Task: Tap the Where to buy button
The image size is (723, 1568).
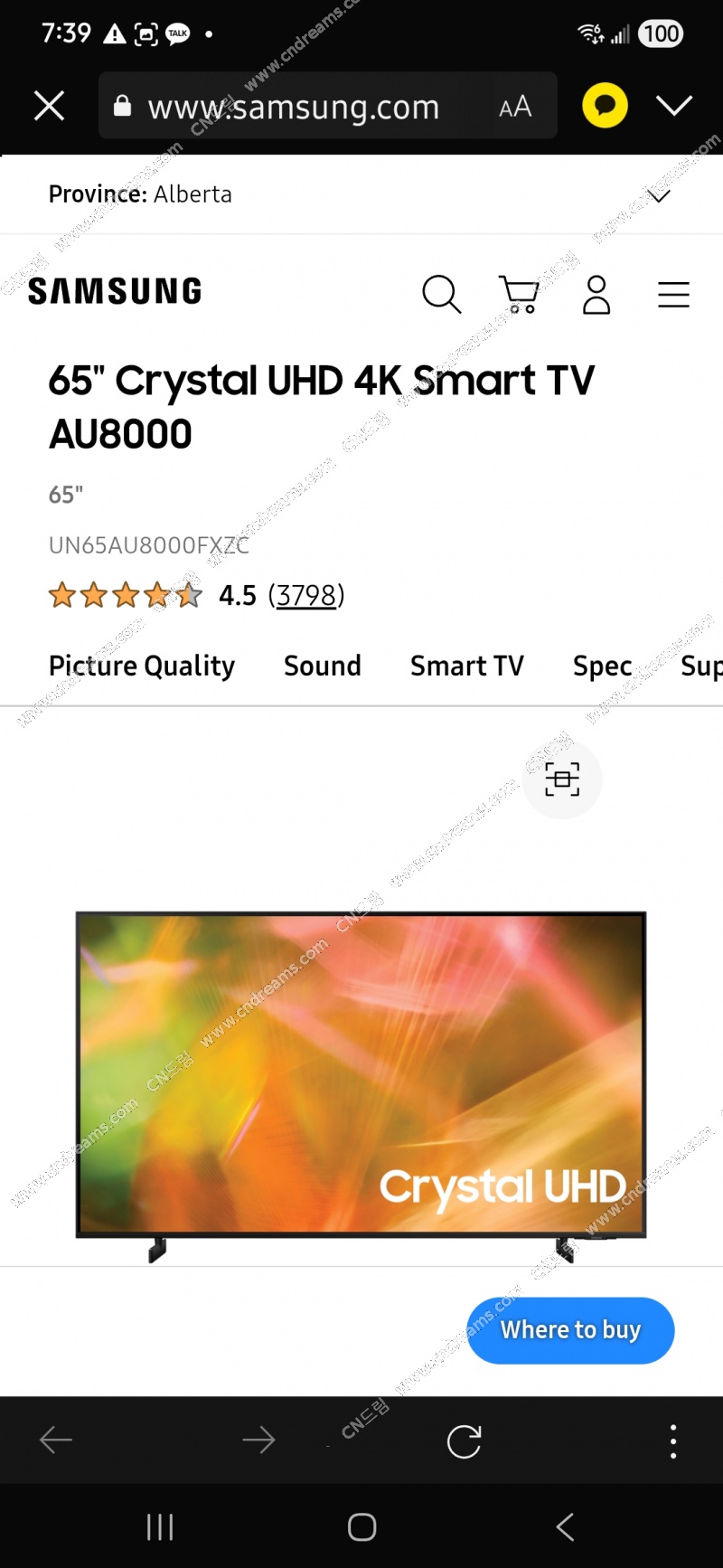Action: pyautogui.click(x=570, y=1330)
